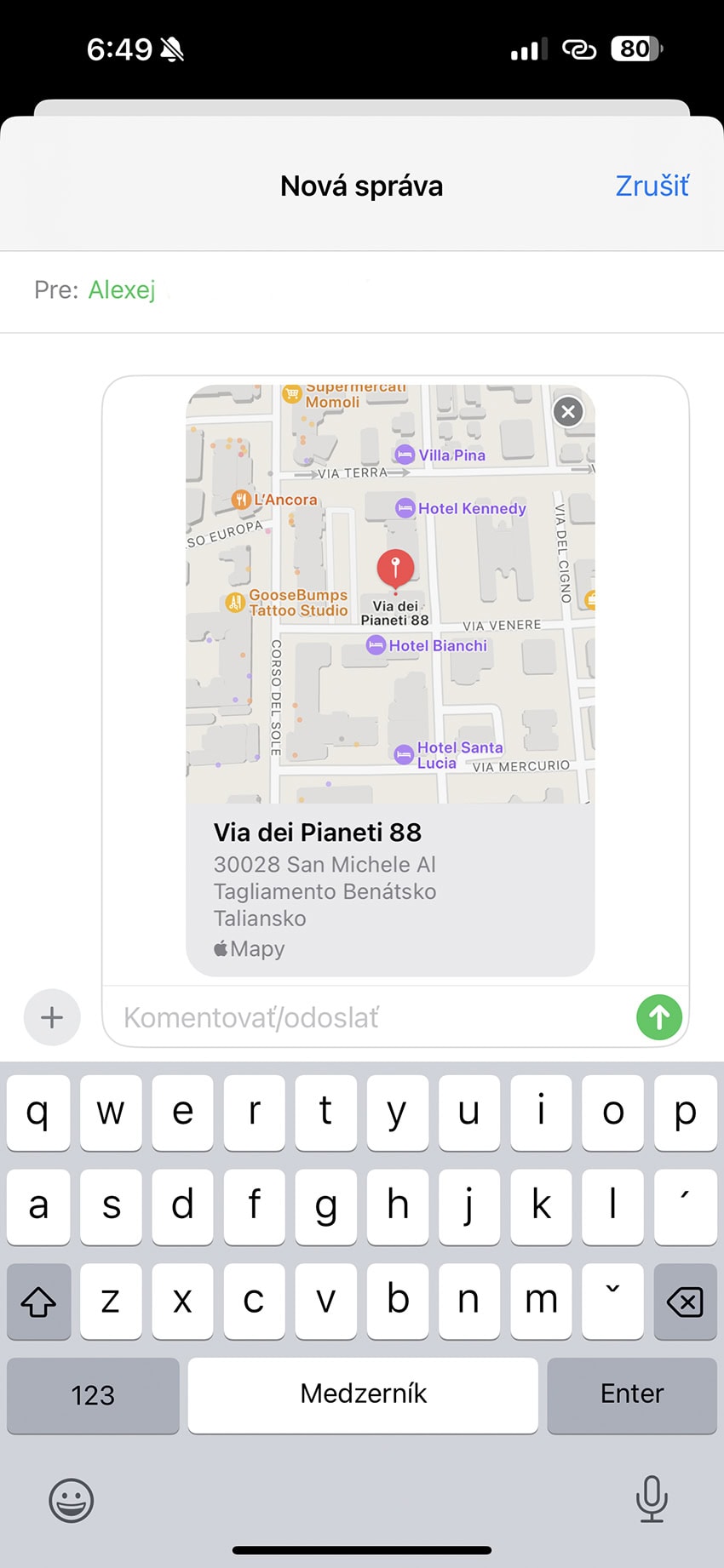Tap the backspace key
The image size is (724, 1568).
pos(685,1302)
